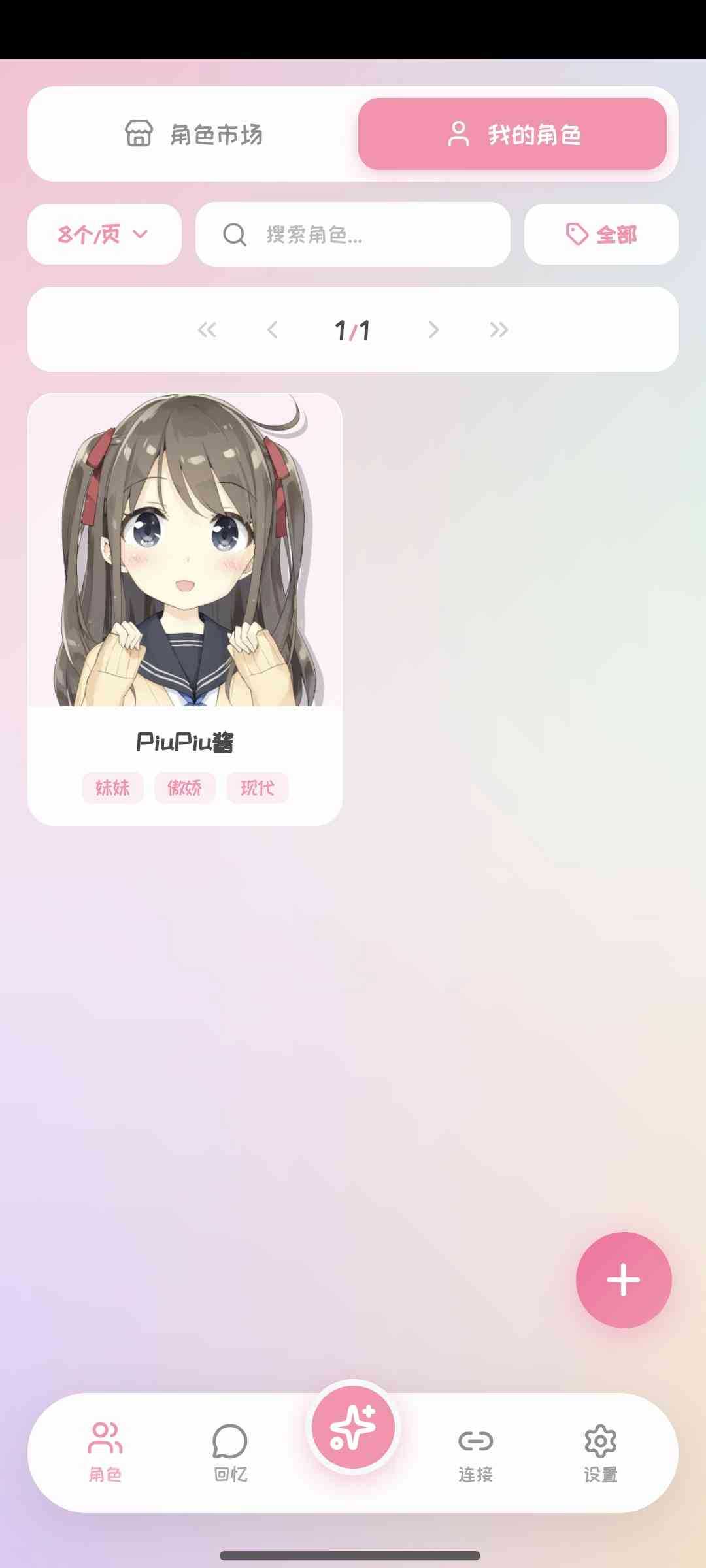706x1568 pixels.
Task: Switch to the 角色市场 tab
Action: (x=193, y=135)
